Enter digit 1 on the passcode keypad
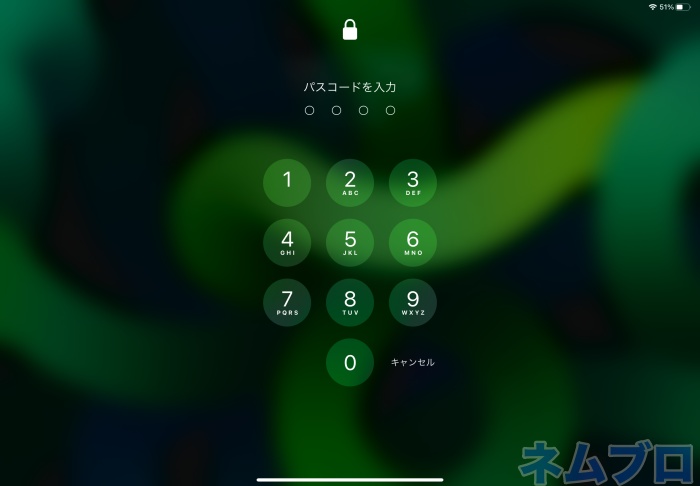 tap(287, 182)
